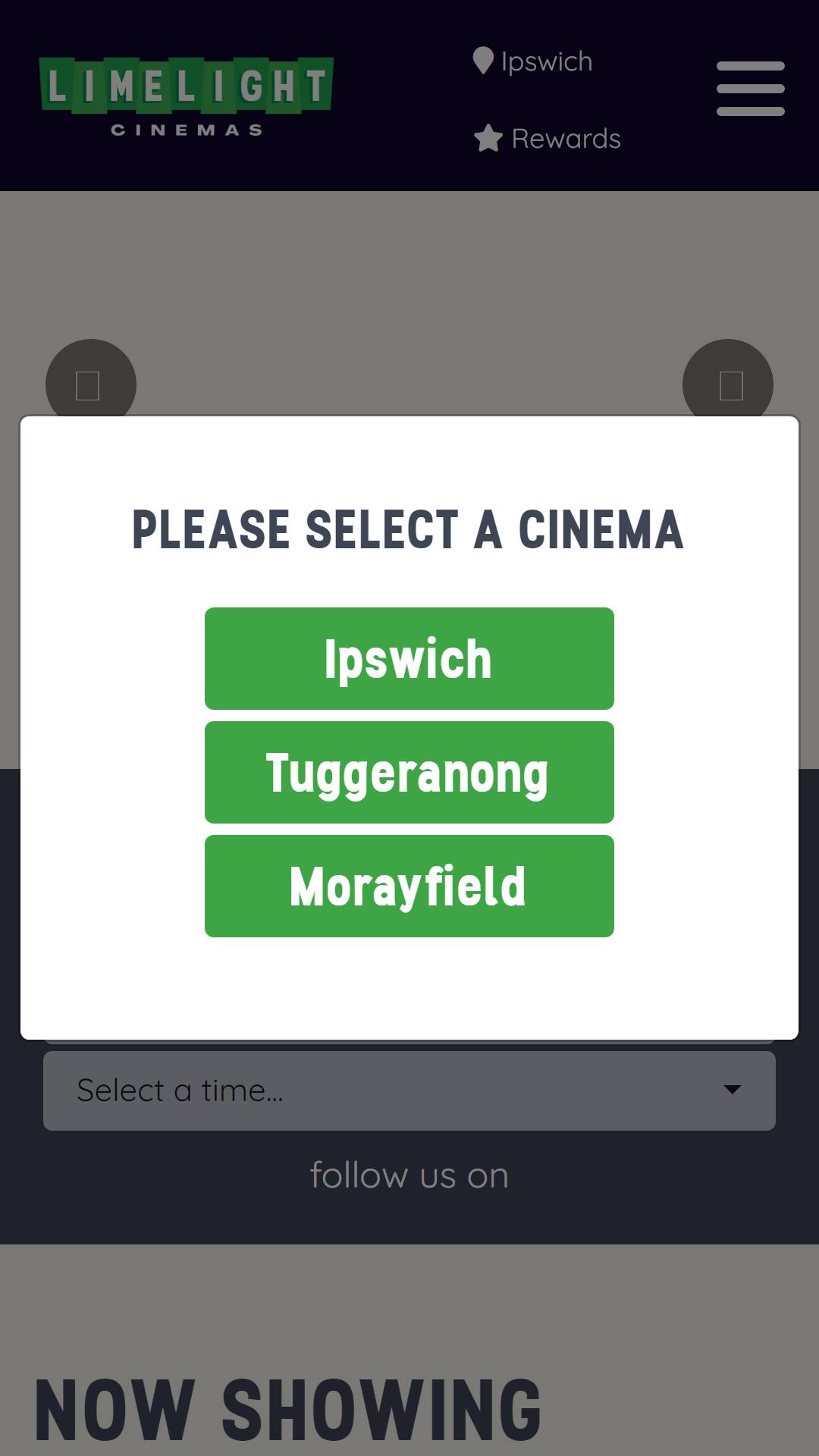Select the Ipswich cinema button
The height and width of the screenshot is (1456, 819).
tap(409, 658)
